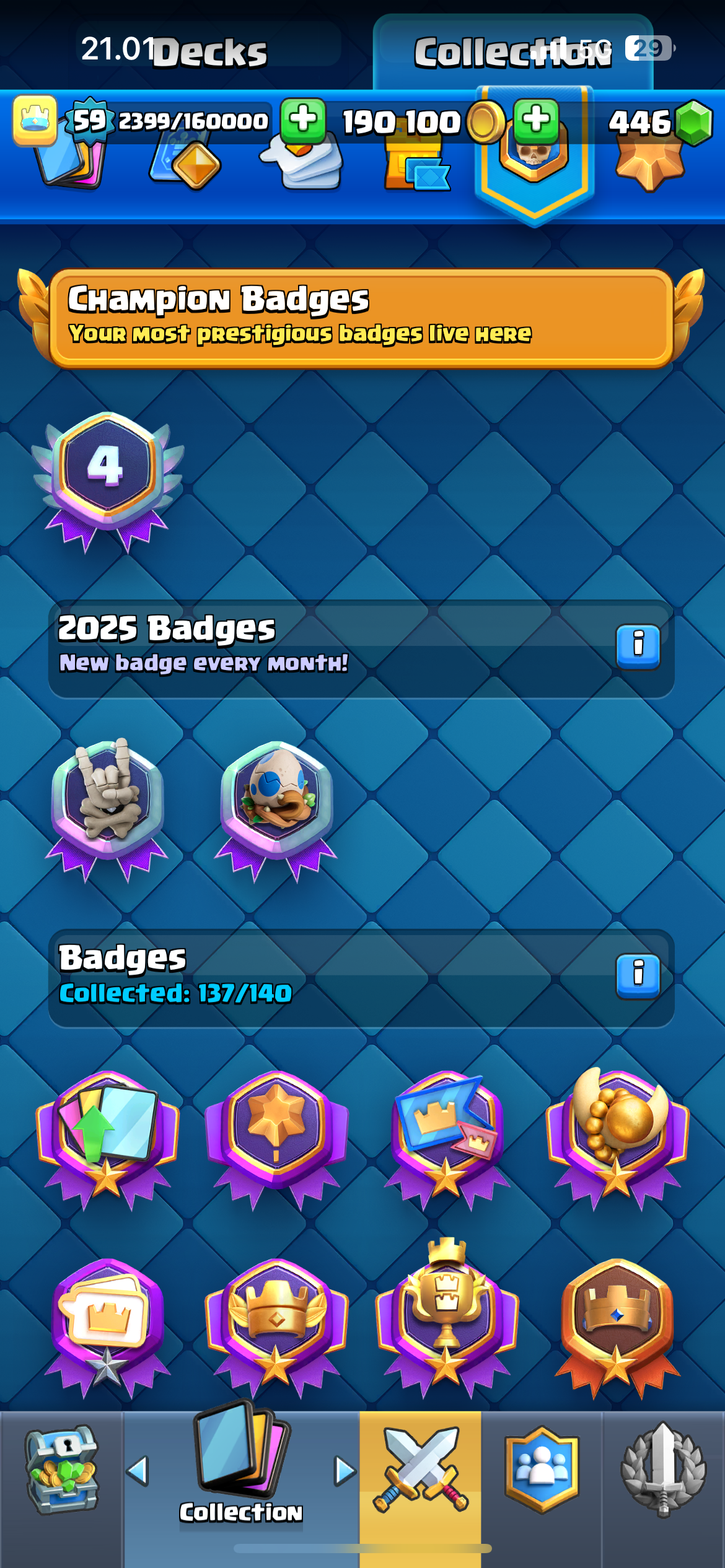View the card upgrade badge
The image size is (725, 1568).
click(x=108, y=1139)
